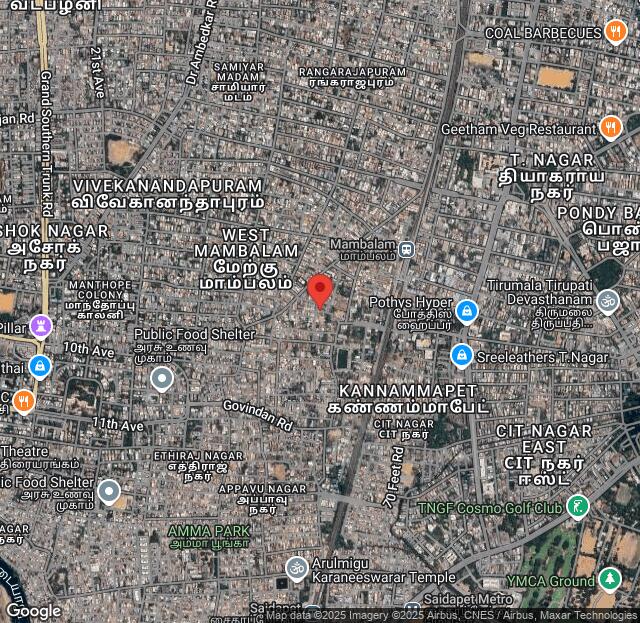The height and width of the screenshot is (623, 640).
Task: Open the COAL BARBECUES restaurant marker
Action: 615,33
